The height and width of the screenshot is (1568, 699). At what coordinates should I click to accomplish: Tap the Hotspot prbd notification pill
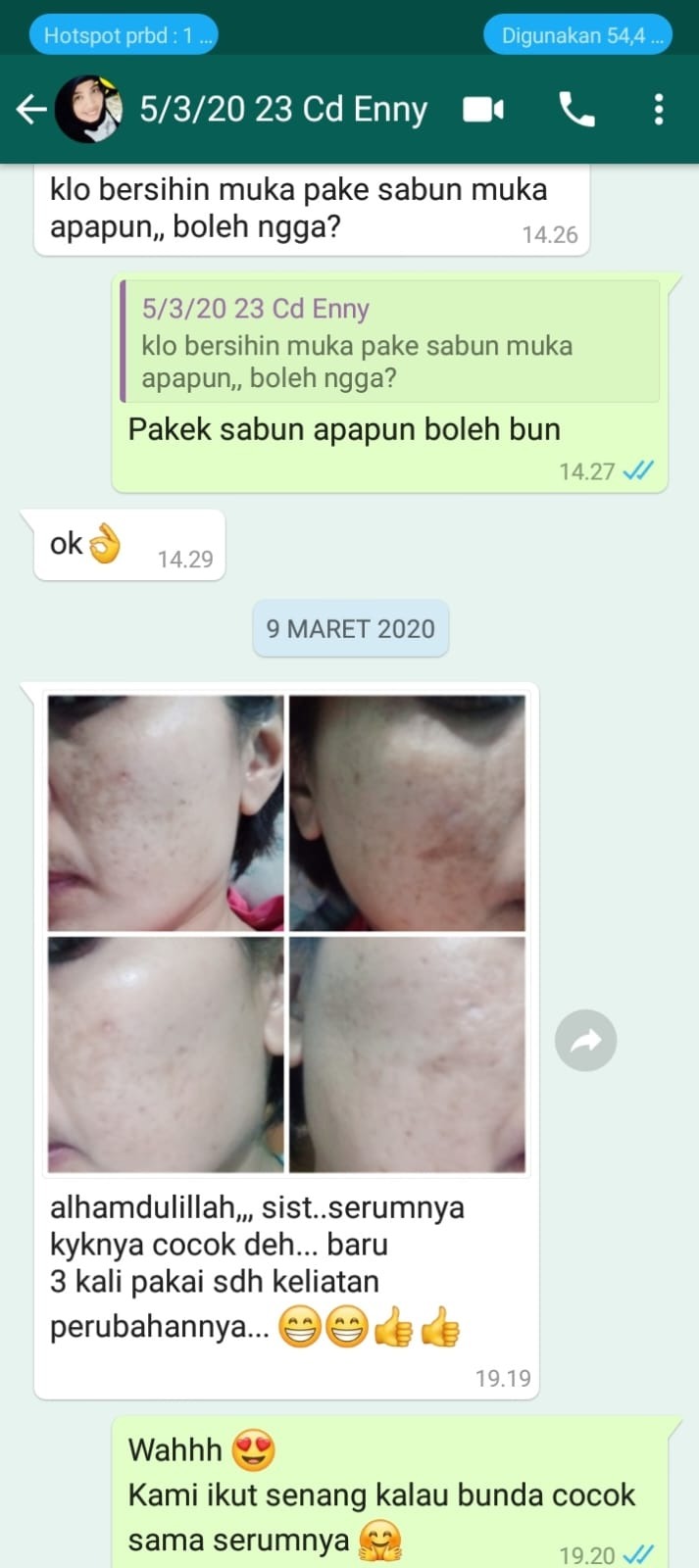click(x=125, y=36)
